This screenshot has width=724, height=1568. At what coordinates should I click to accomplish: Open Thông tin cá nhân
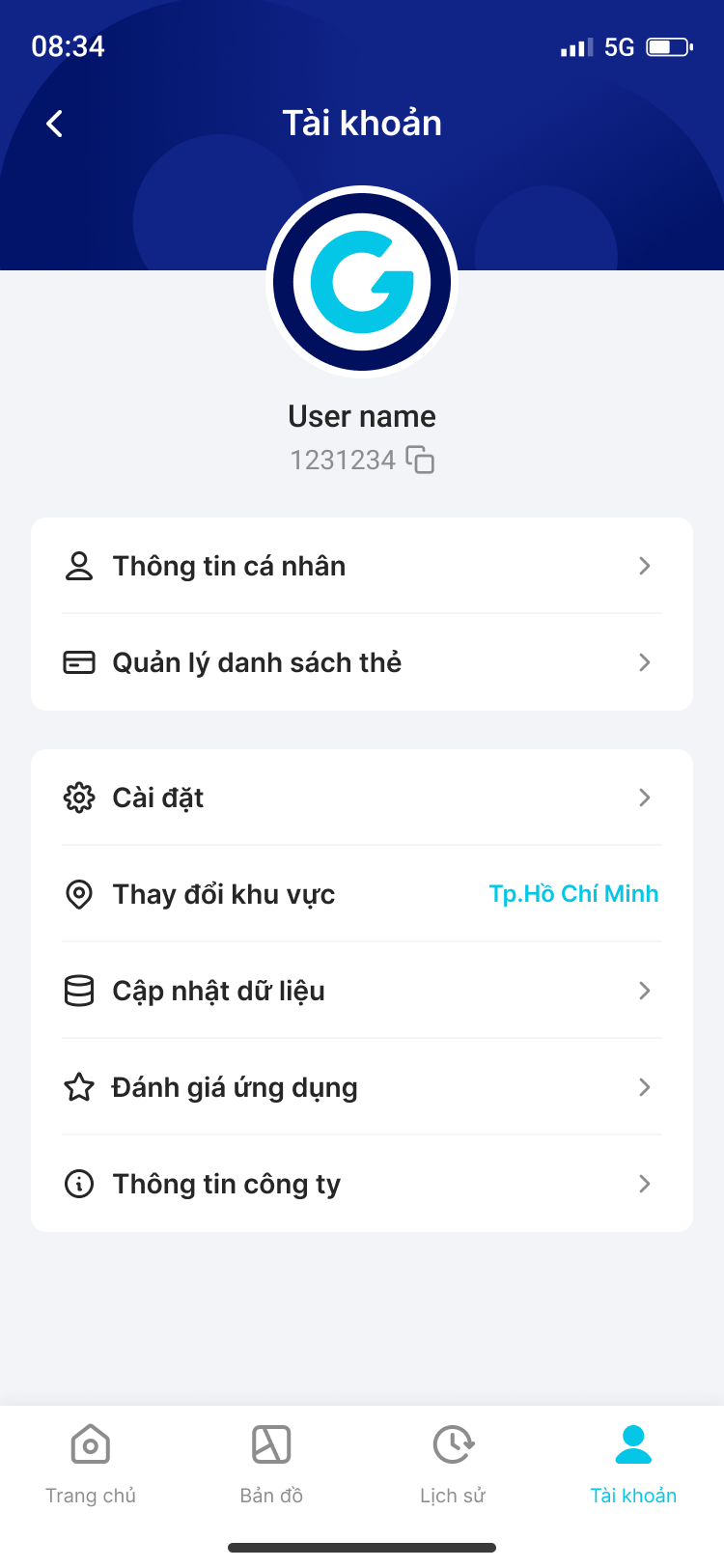tap(361, 566)
